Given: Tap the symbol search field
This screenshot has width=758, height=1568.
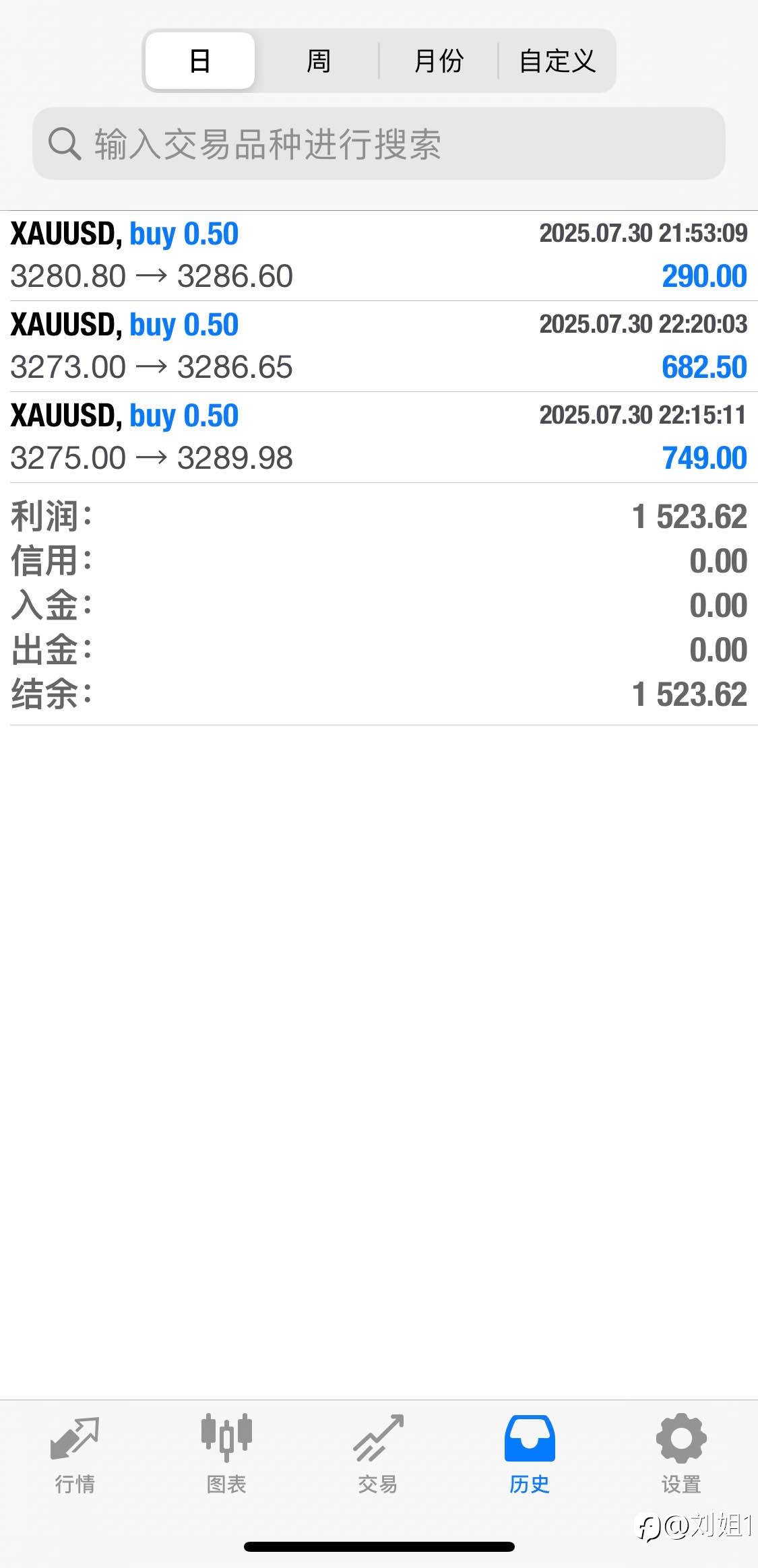Looking at the screenshot, I should (379, 143).
